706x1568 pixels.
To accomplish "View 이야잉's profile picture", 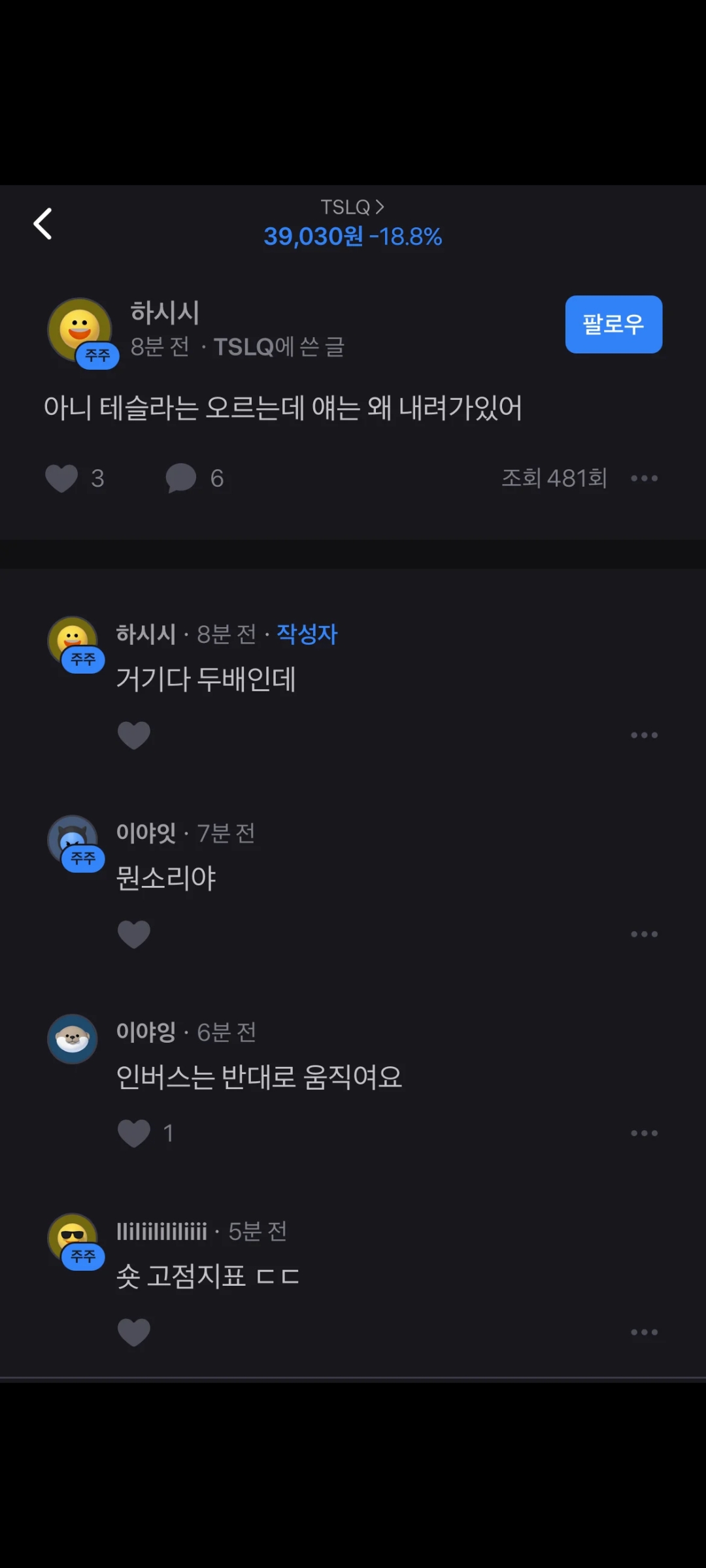I will 73,1038.
